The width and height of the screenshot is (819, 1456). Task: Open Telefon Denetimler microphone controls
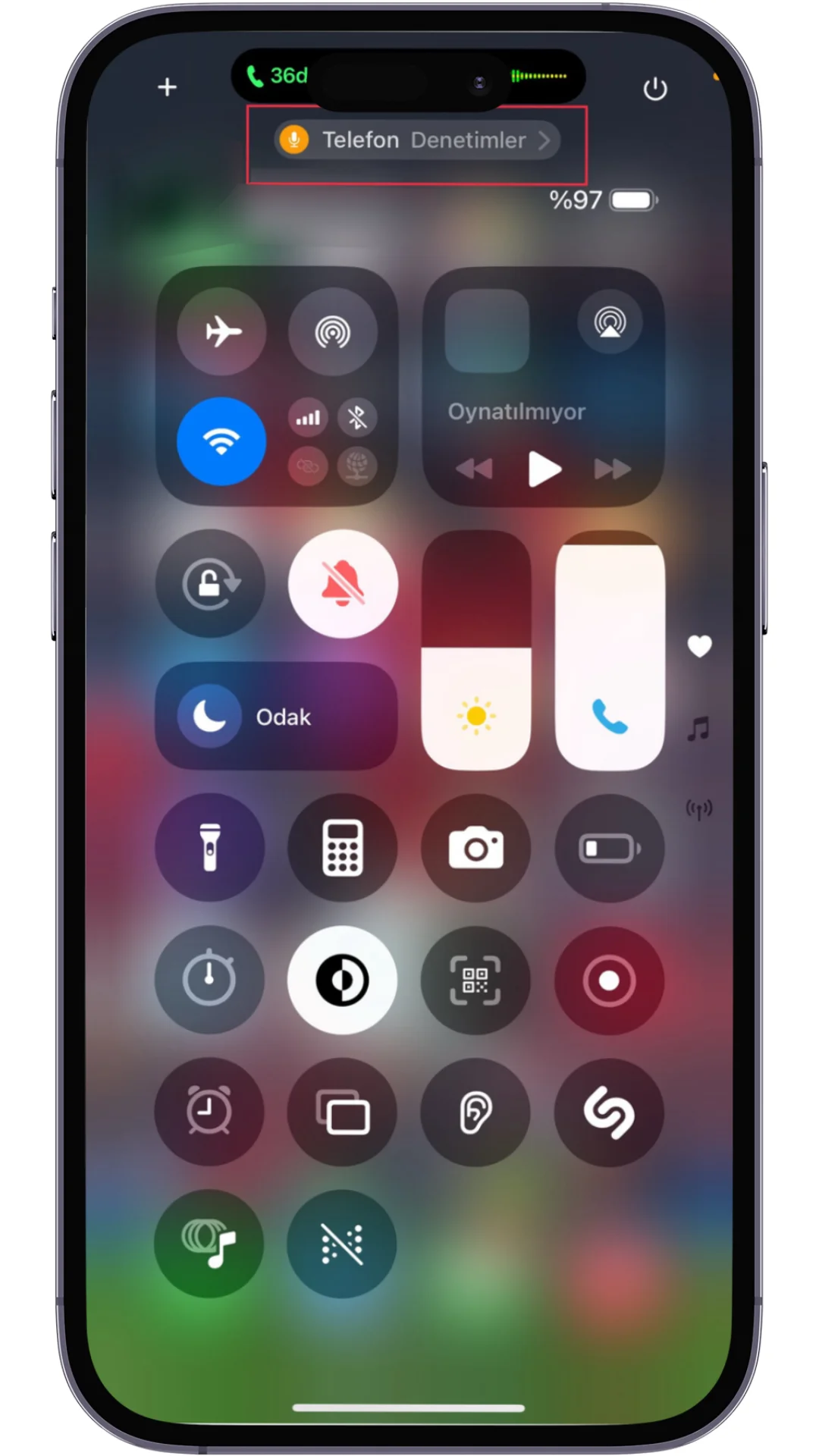[416, 140]
